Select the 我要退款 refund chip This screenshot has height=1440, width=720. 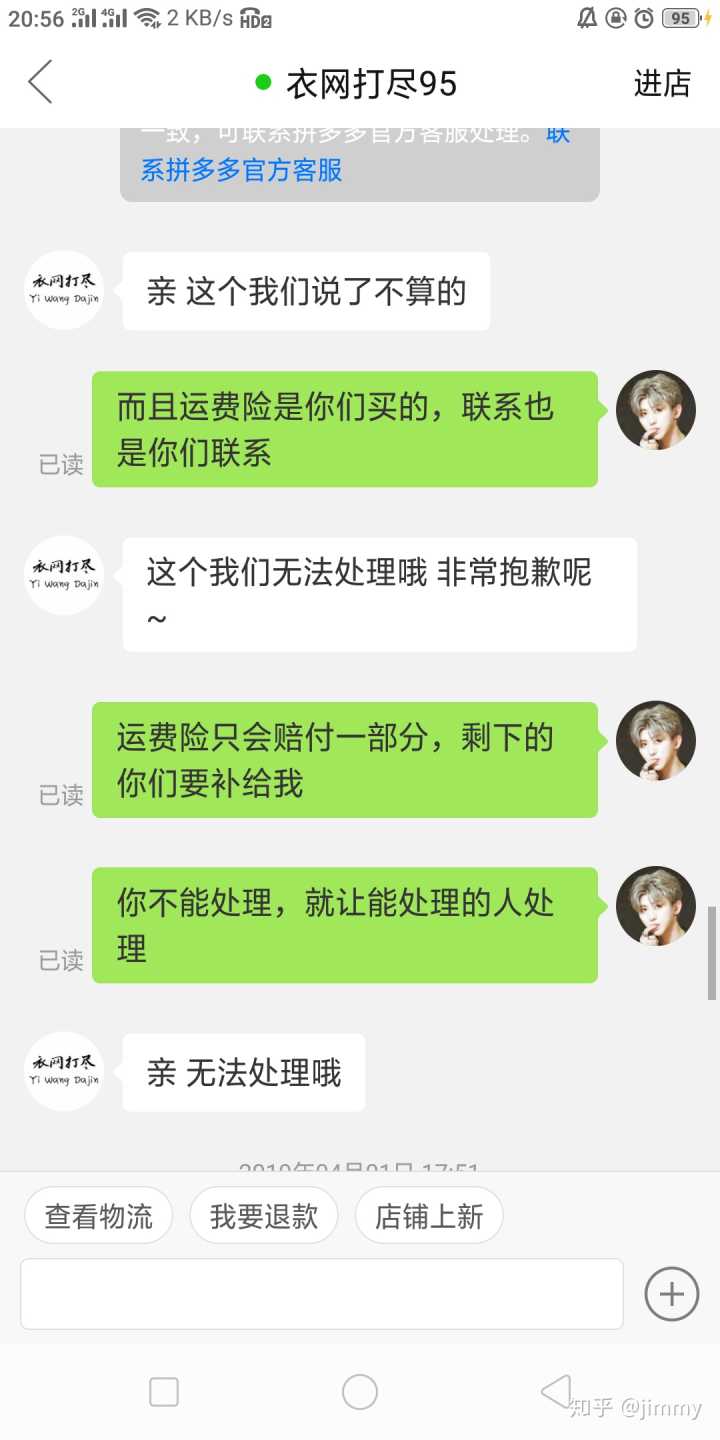click(264, 1216)
